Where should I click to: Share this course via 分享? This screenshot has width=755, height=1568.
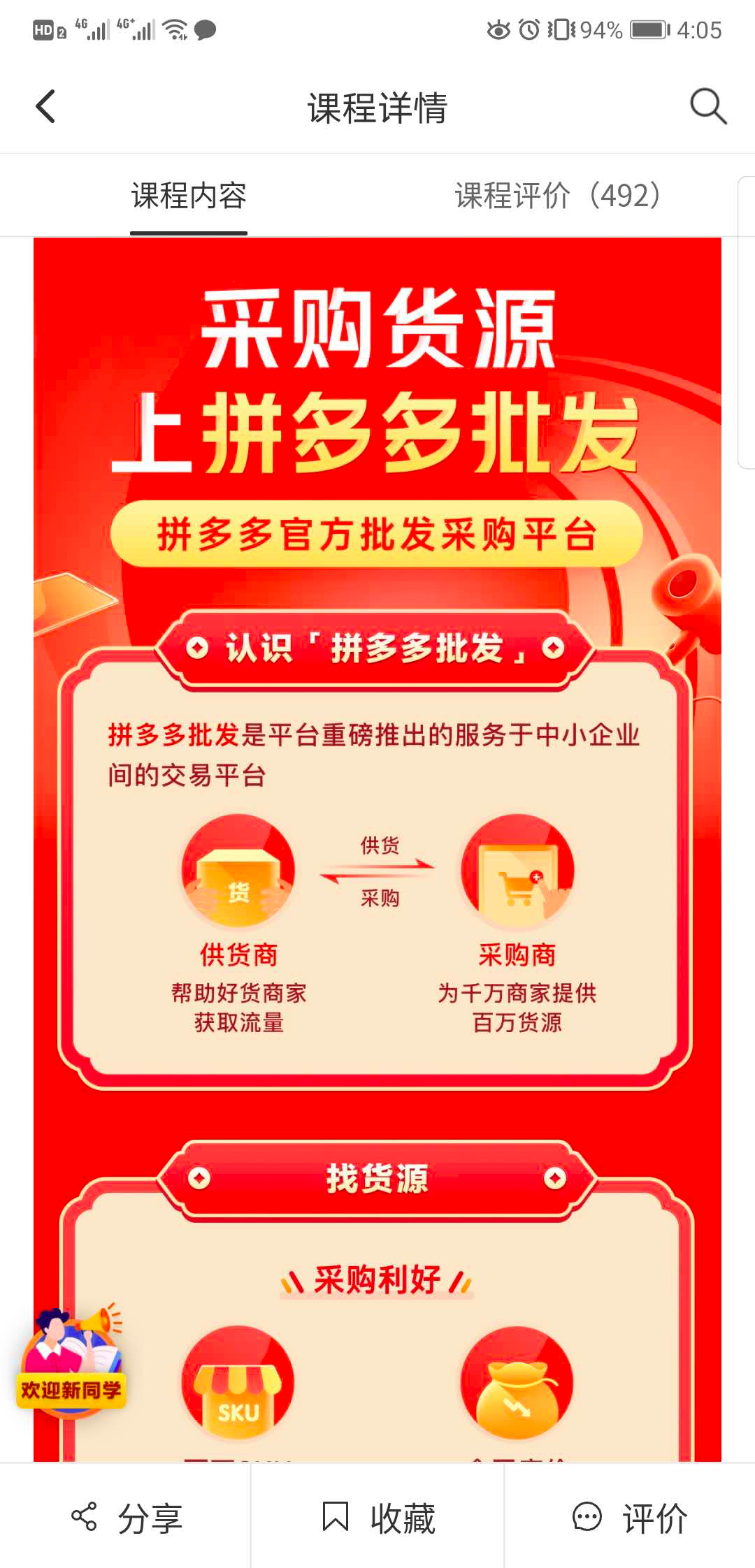tap(126, 1518)
